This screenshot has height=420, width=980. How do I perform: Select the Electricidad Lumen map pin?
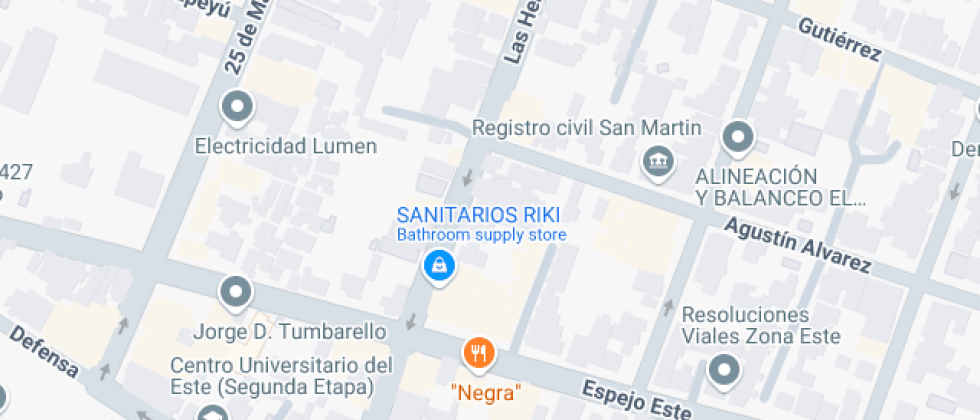(237, 105)
